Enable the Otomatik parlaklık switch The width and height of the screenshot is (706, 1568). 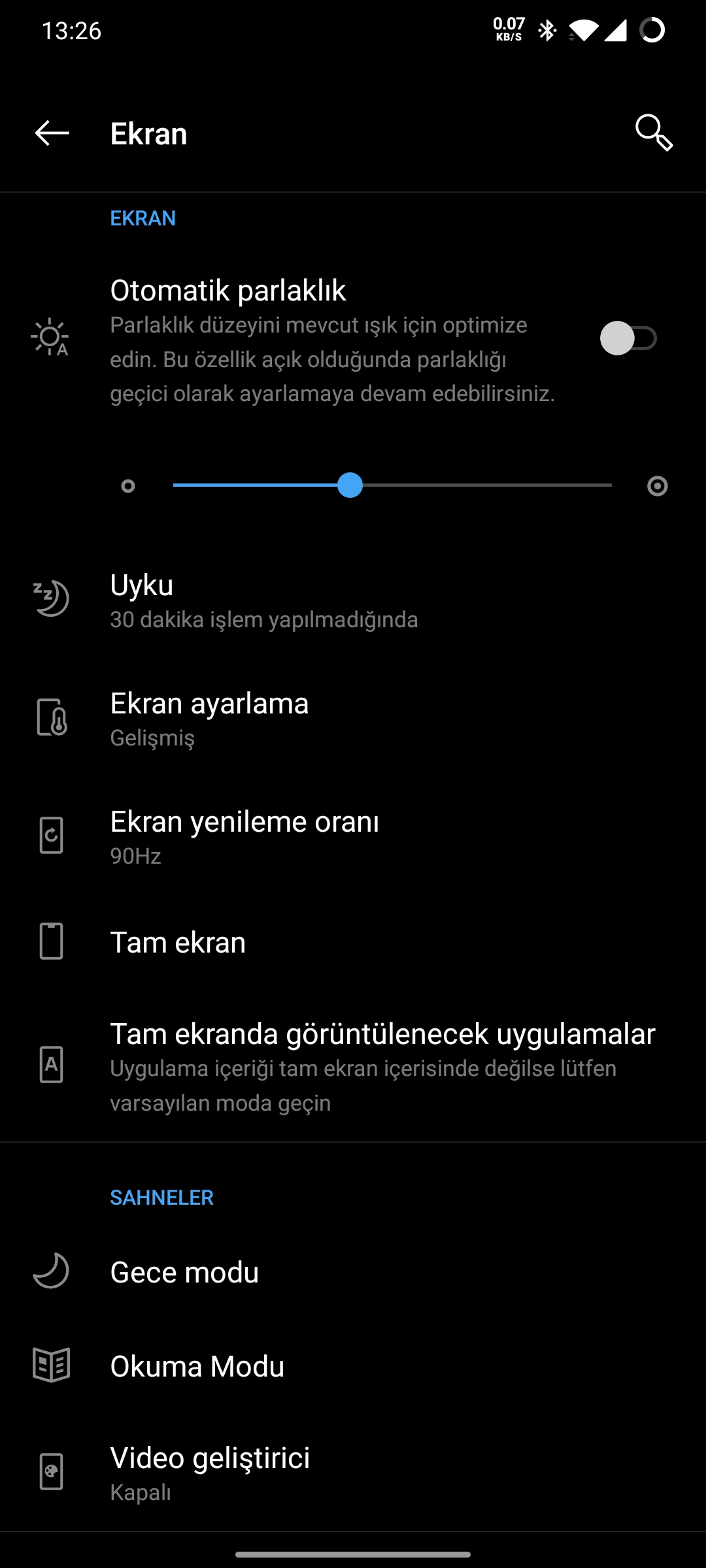628,338
